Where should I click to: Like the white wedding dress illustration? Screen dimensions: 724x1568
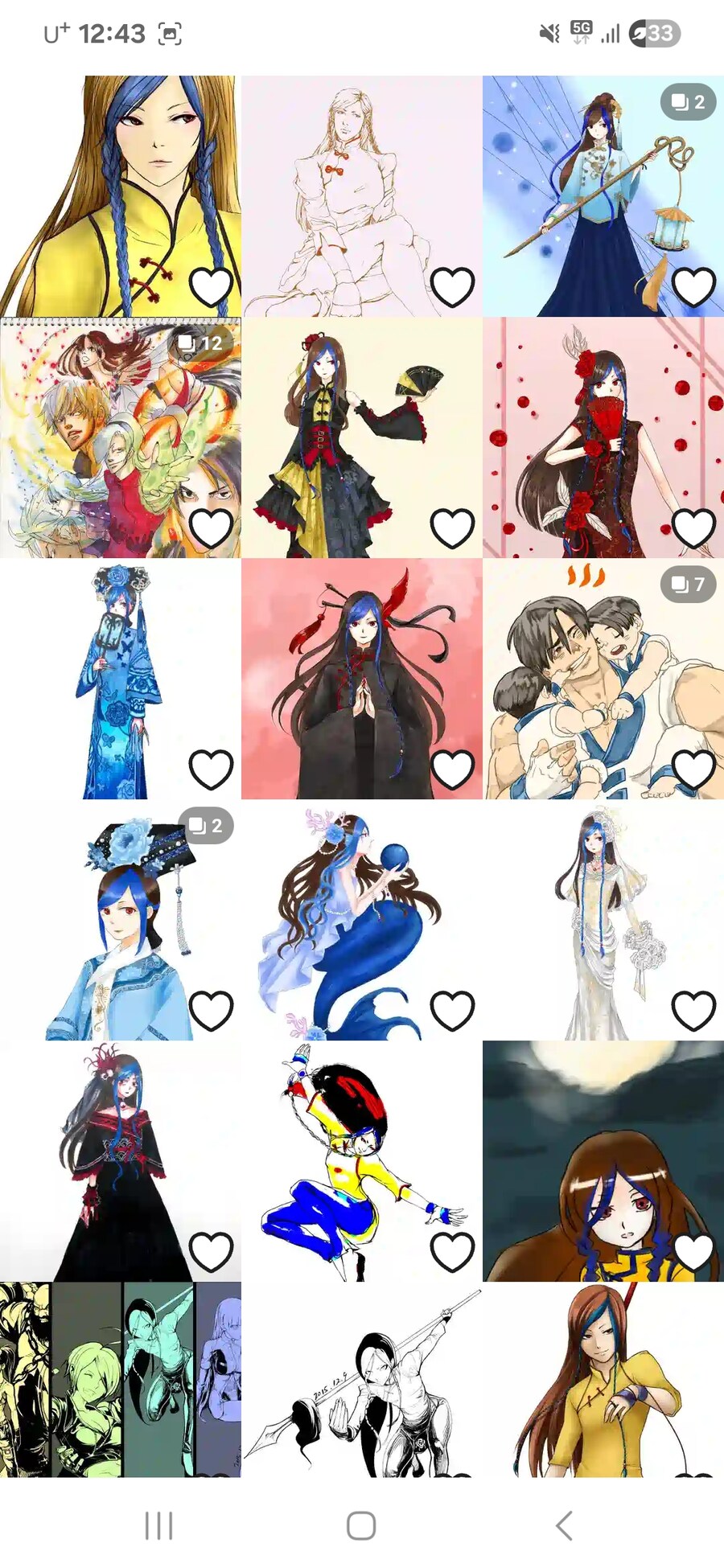693,1011
